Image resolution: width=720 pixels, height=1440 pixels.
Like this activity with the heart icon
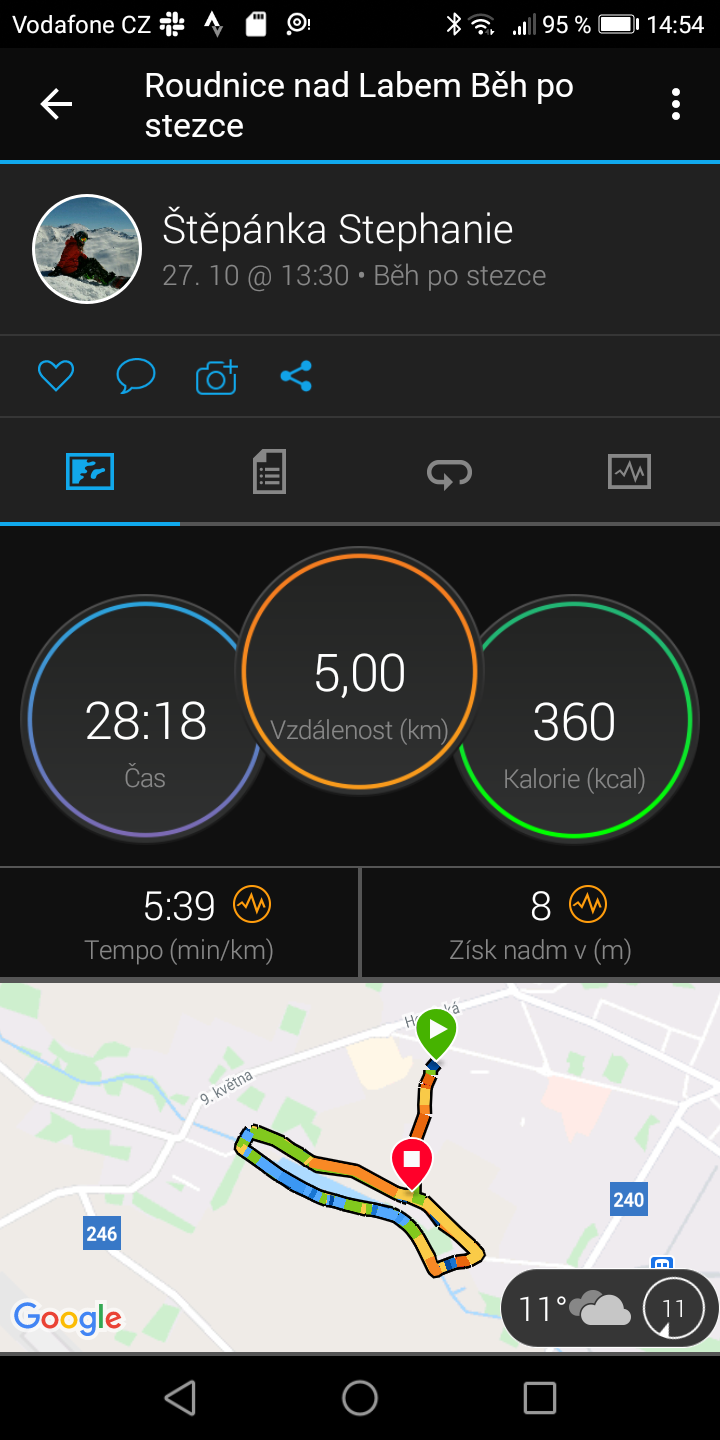(x=56, y=376)
